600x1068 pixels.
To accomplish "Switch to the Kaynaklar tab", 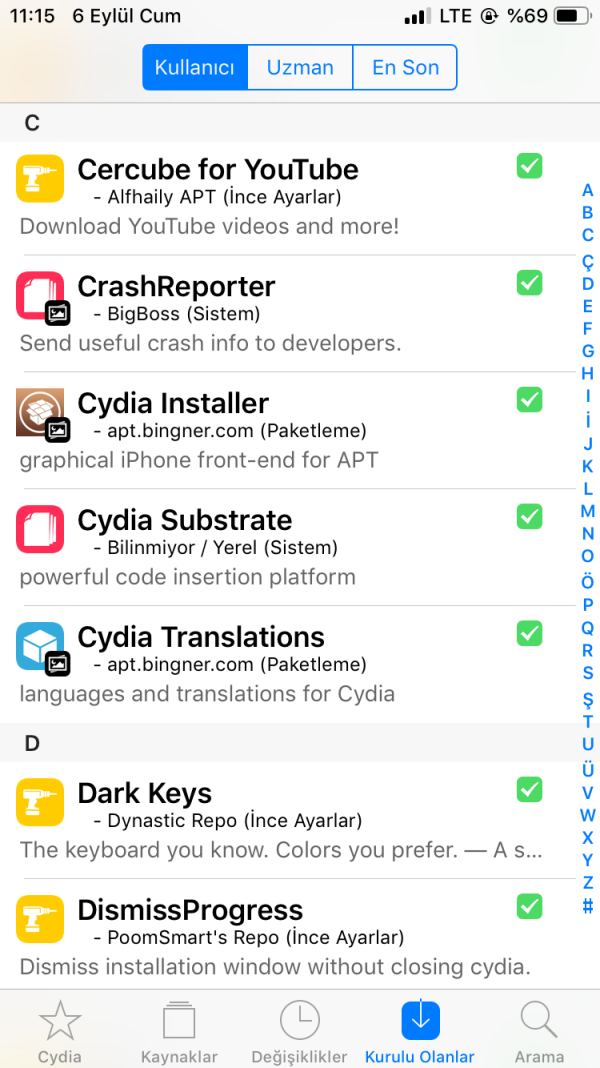I will [x=180, y=1030].
